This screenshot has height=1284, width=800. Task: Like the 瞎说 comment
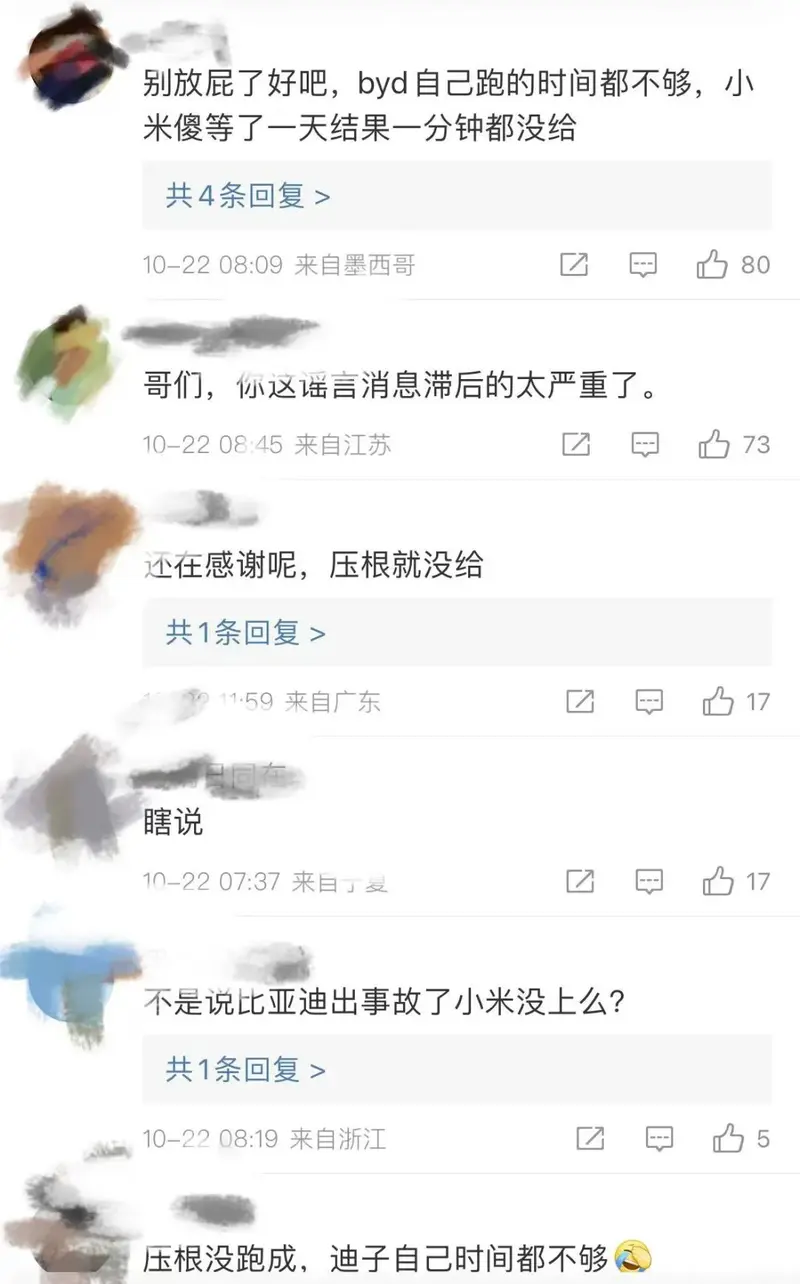click(x=718, y=881)
